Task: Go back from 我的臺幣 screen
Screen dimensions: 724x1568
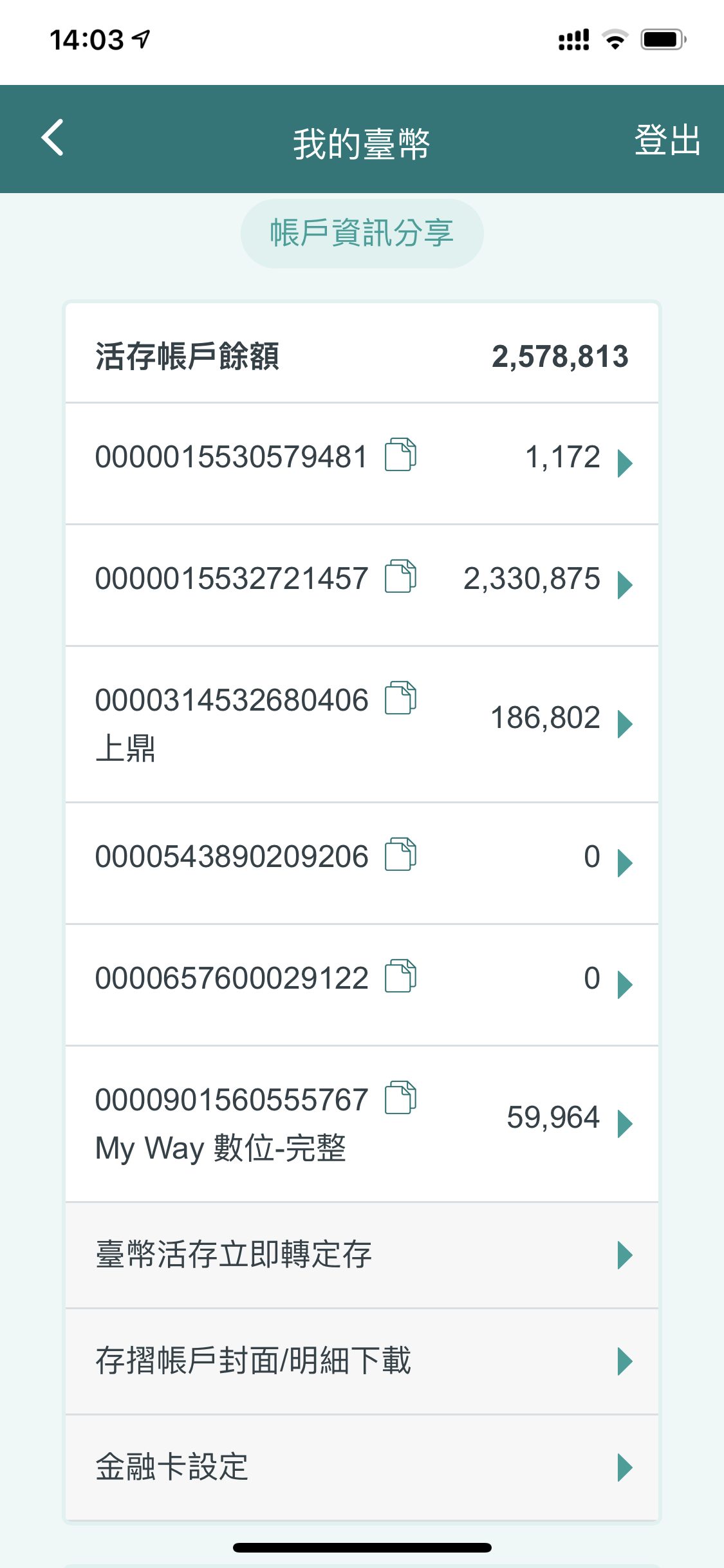Action: click(53, 138)
